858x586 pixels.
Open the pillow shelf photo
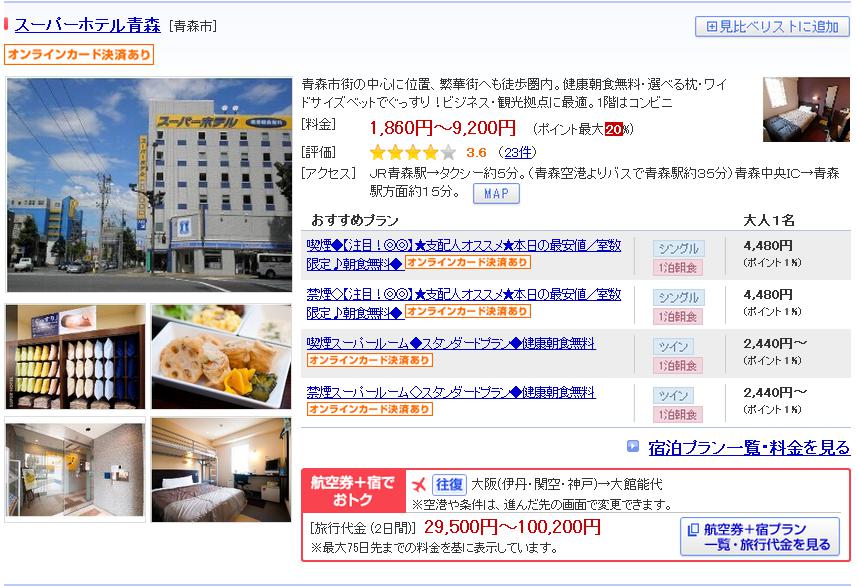tap(75, 357)
